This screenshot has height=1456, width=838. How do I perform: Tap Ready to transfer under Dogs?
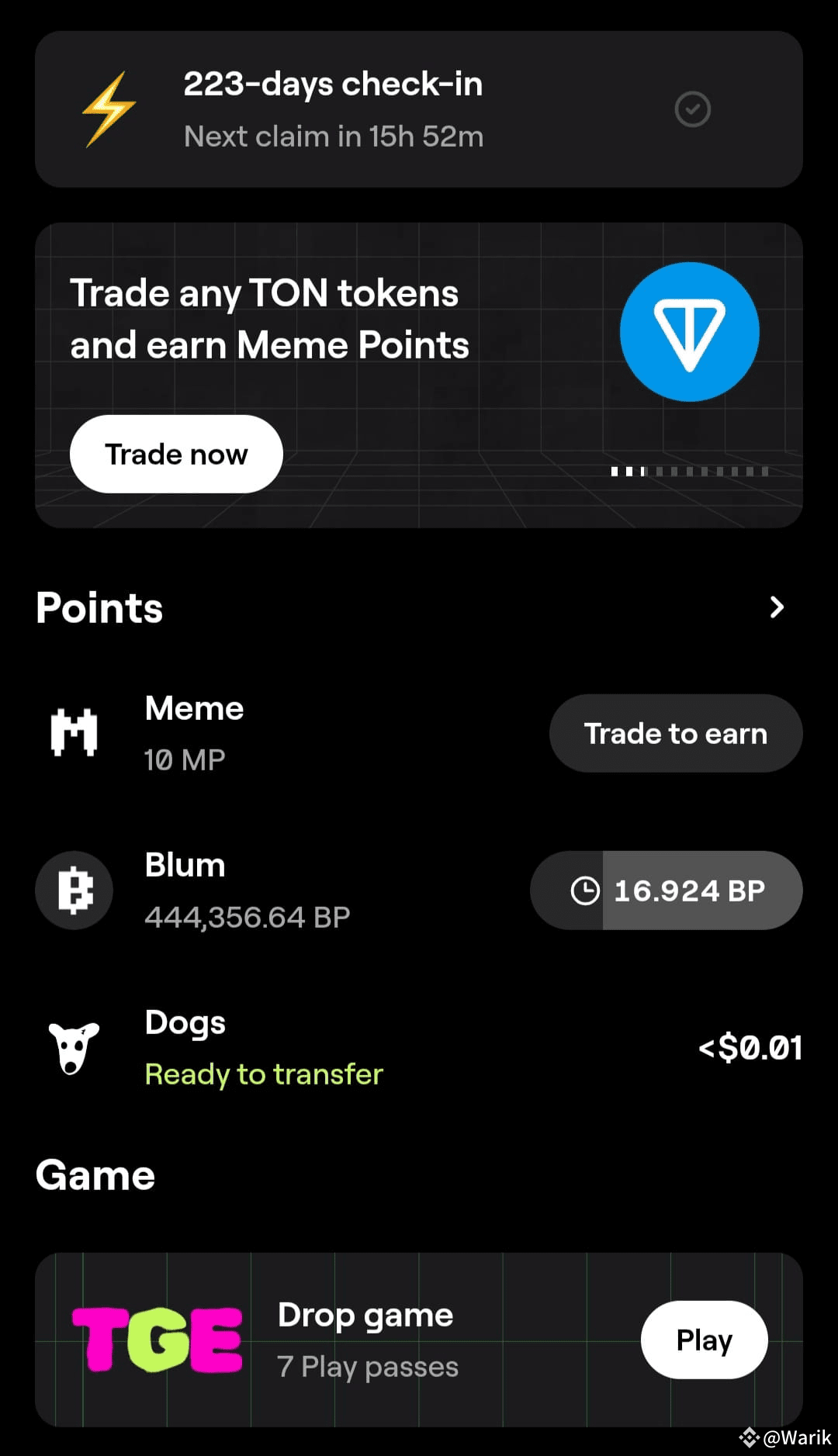pos(264,1074)
